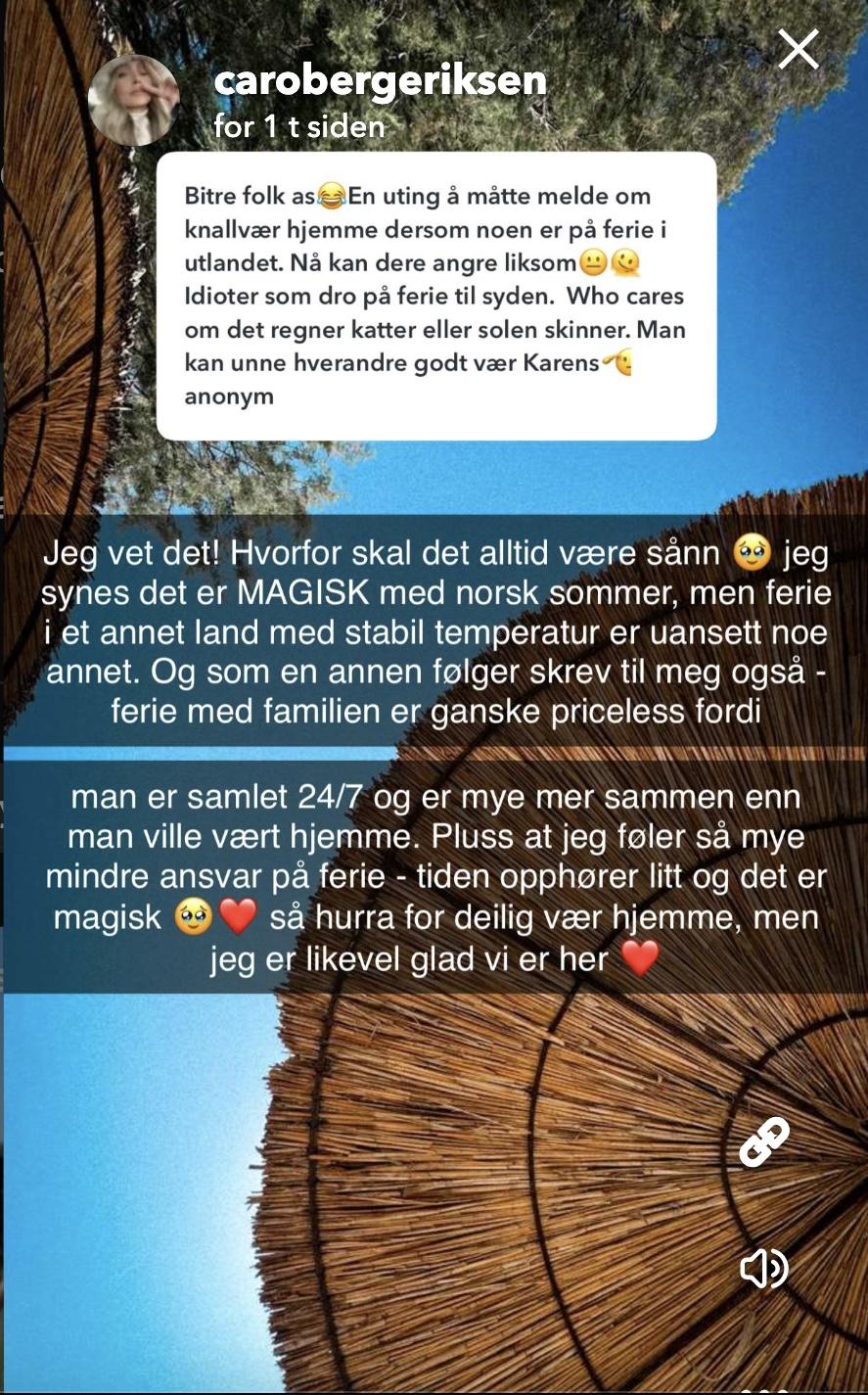Toggle the story sound
Viewport: 868px width, 1395px height.
(764, 1269)
